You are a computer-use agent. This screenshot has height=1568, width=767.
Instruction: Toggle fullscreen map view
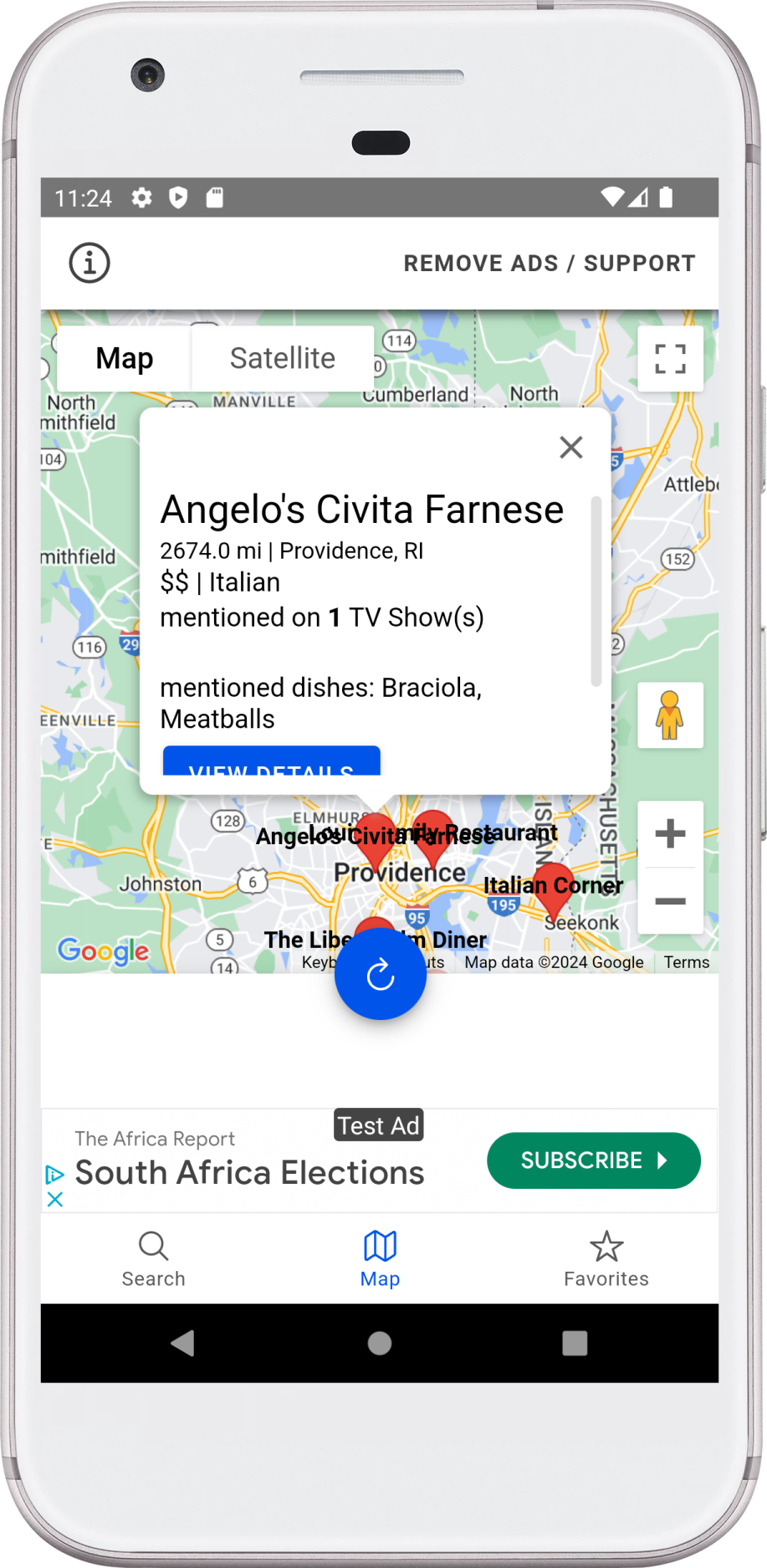(x=670, y=359)
